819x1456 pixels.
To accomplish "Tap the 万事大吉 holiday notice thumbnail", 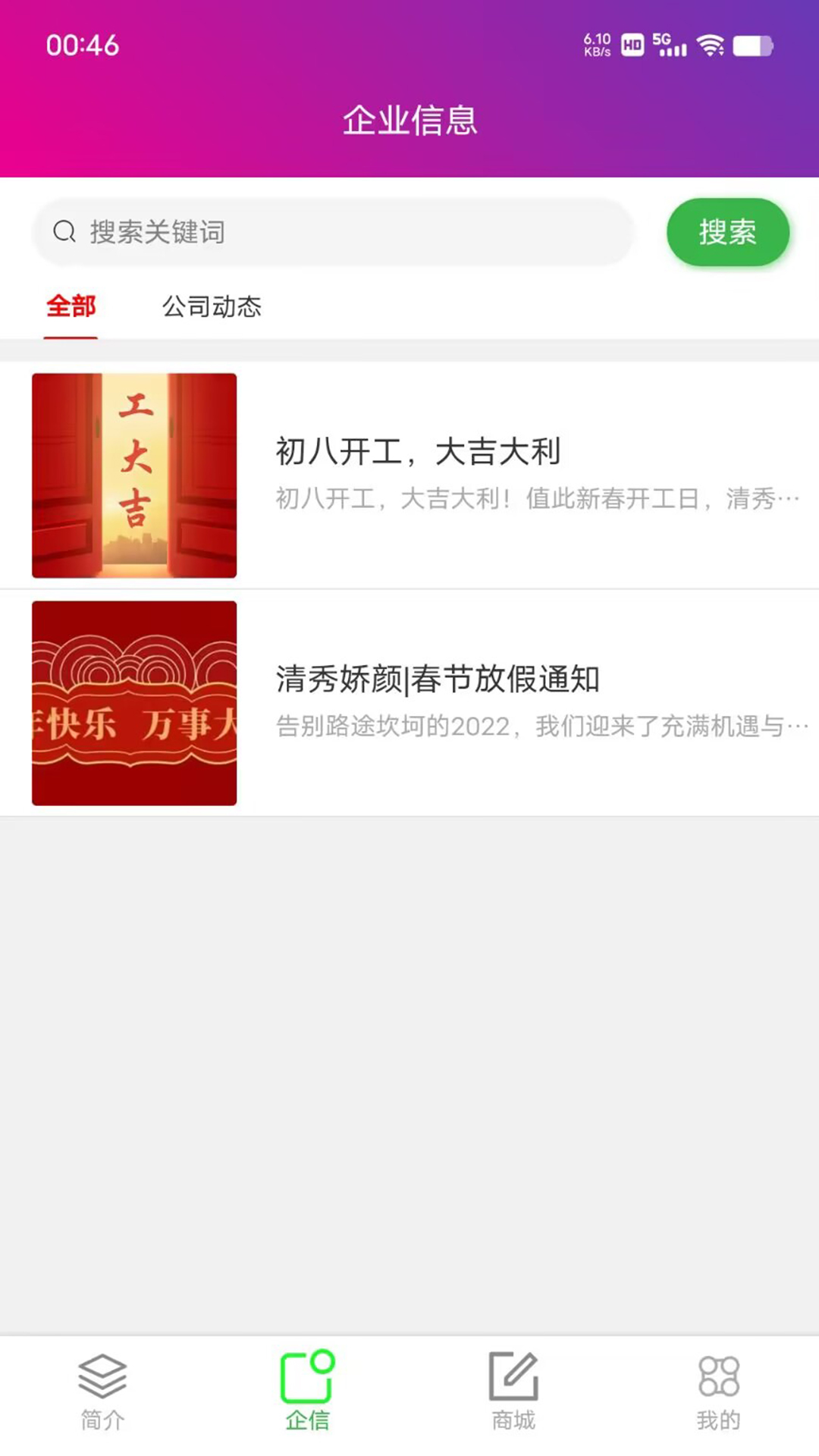I will (134, 703).
